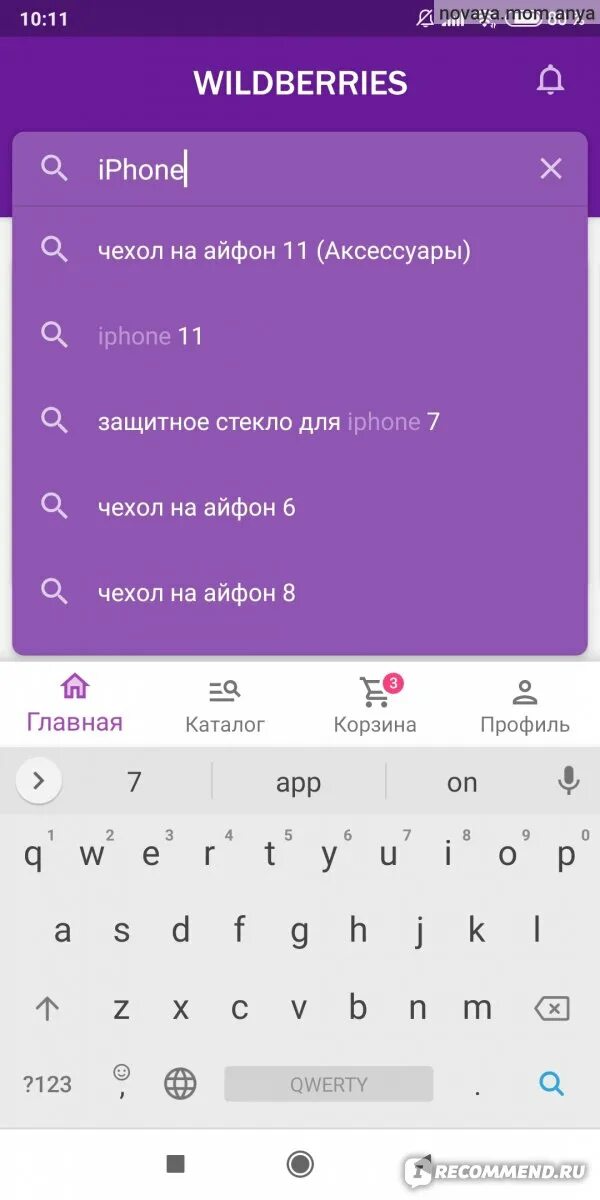Switch to the Главная tab
The width and height of the screenshot is (600, 1200).
75,704
